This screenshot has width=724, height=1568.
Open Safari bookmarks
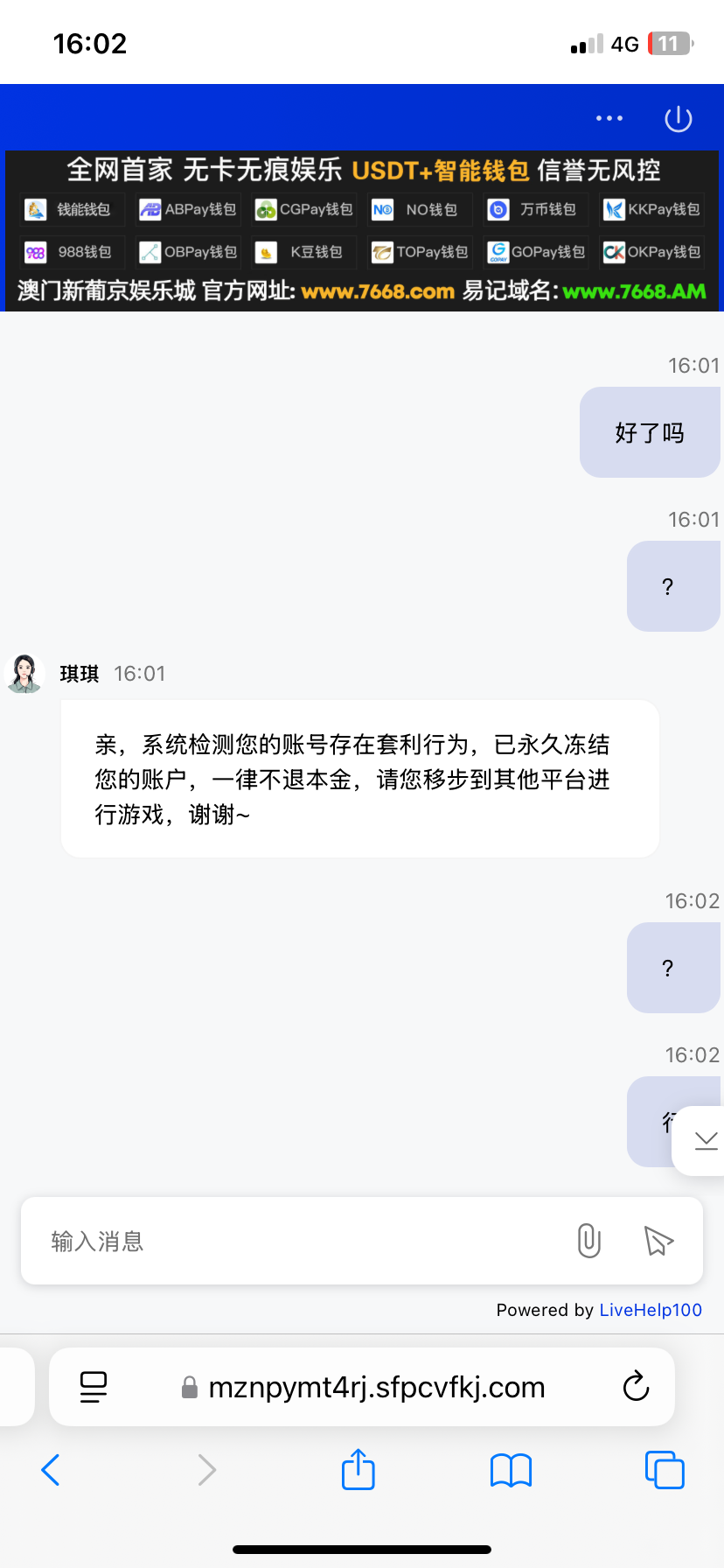[512, 1470]
